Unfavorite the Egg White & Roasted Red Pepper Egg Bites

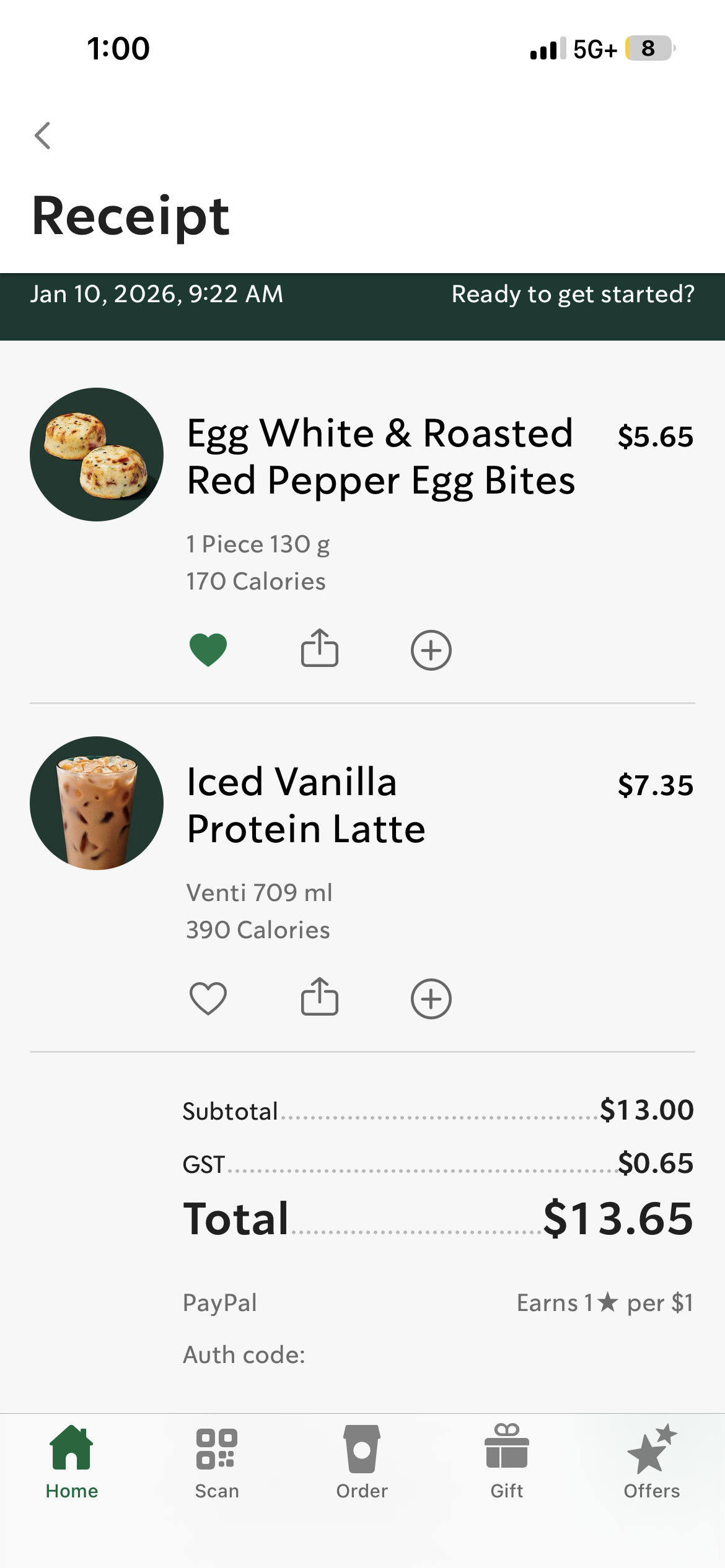208,650
